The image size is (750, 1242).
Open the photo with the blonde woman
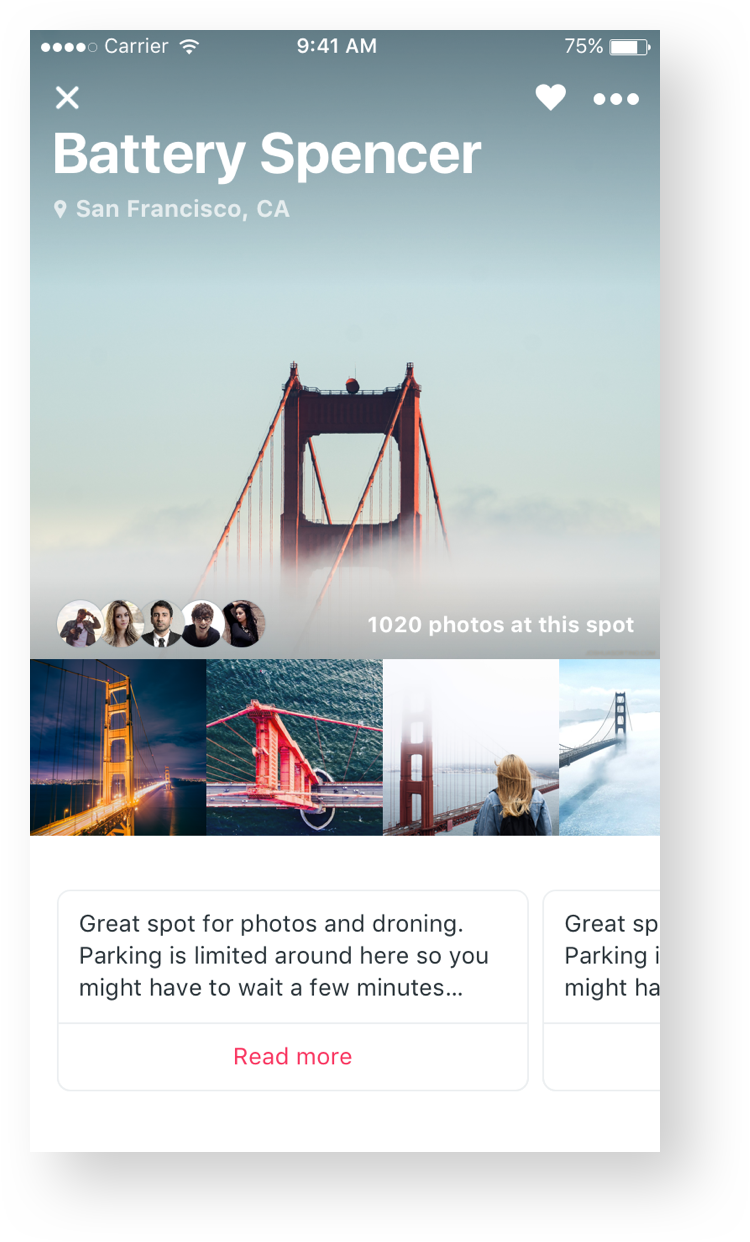470,747
